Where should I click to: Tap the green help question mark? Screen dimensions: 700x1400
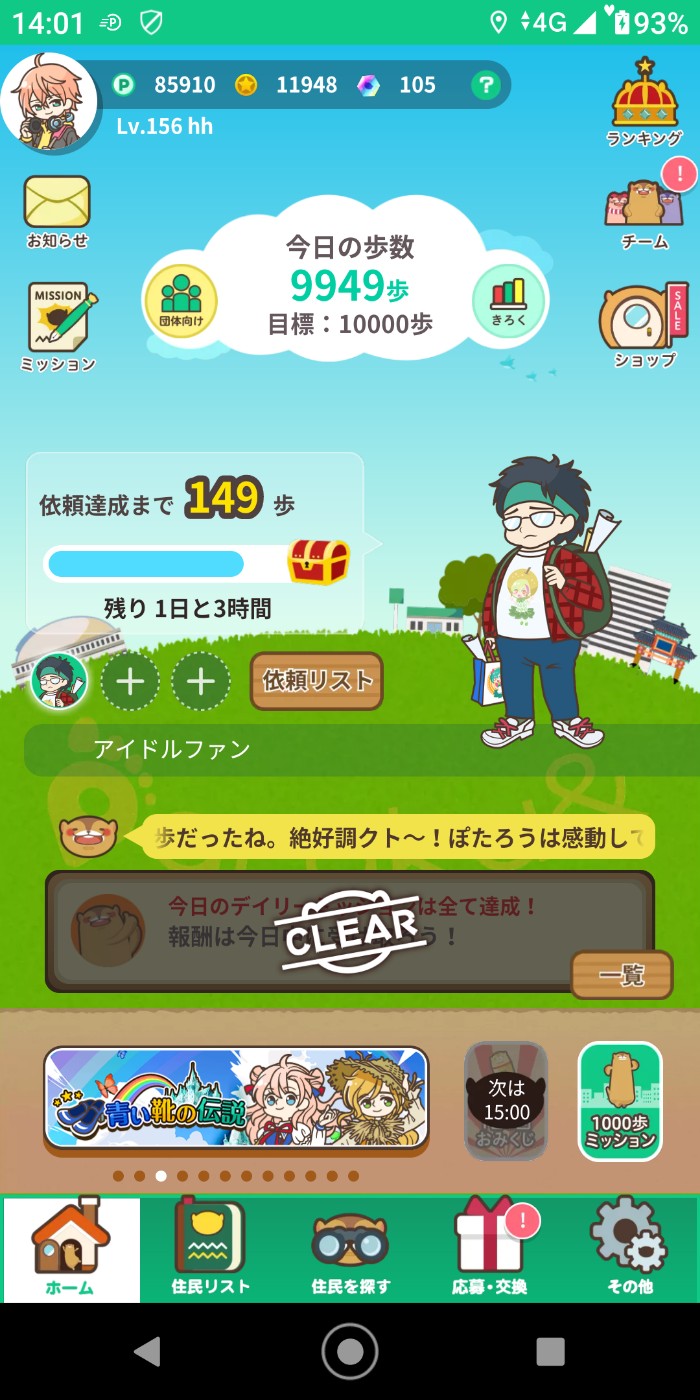tap(485, 85)
